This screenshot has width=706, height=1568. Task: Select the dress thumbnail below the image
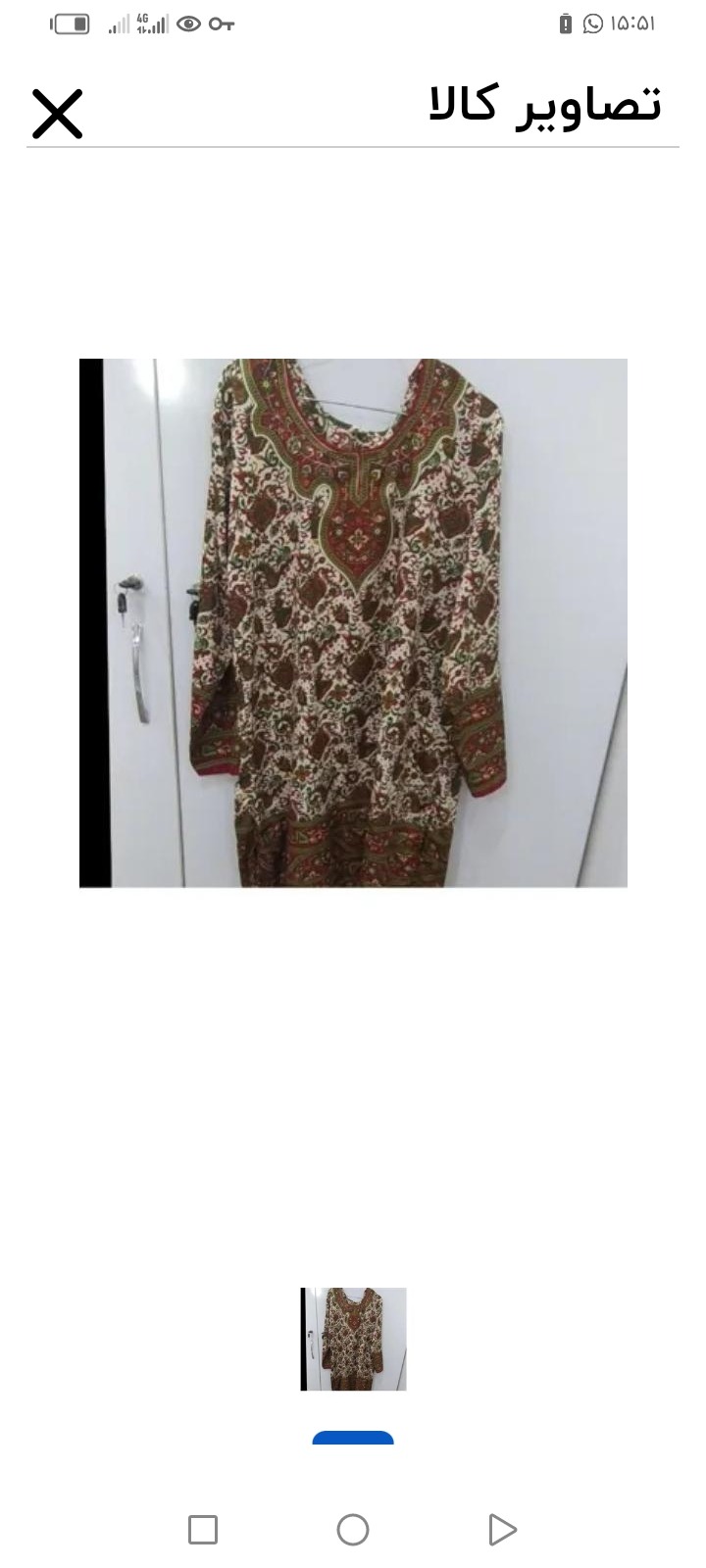click(353, 1339)
